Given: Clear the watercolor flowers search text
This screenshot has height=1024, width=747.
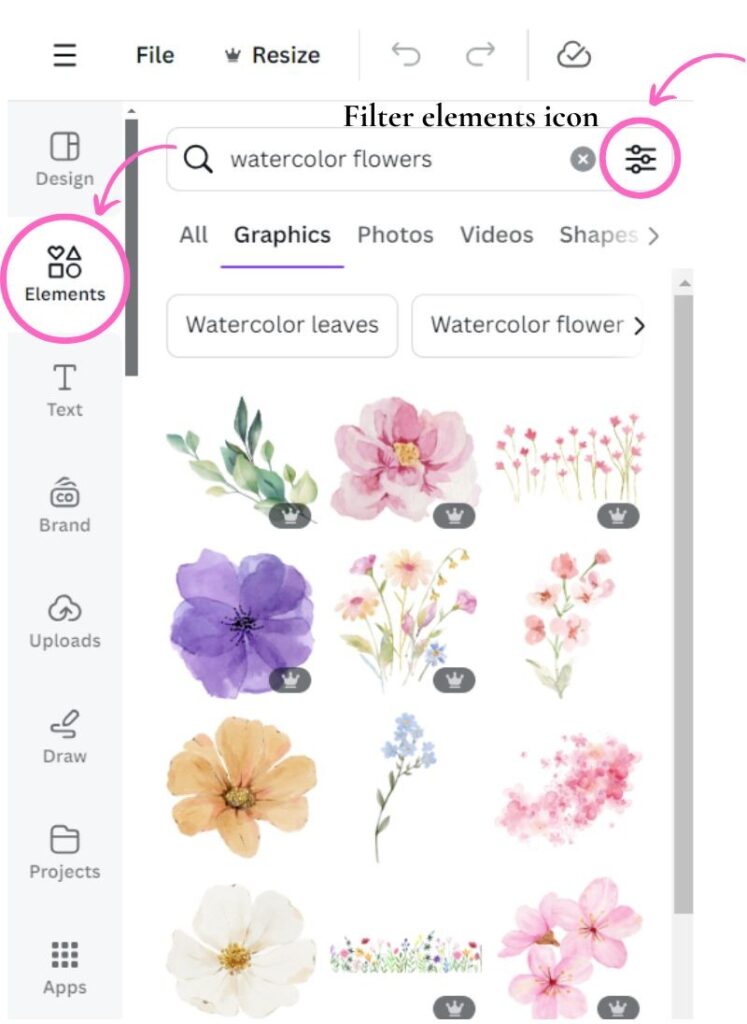Looking at the screenshot, I should (583, 159).
